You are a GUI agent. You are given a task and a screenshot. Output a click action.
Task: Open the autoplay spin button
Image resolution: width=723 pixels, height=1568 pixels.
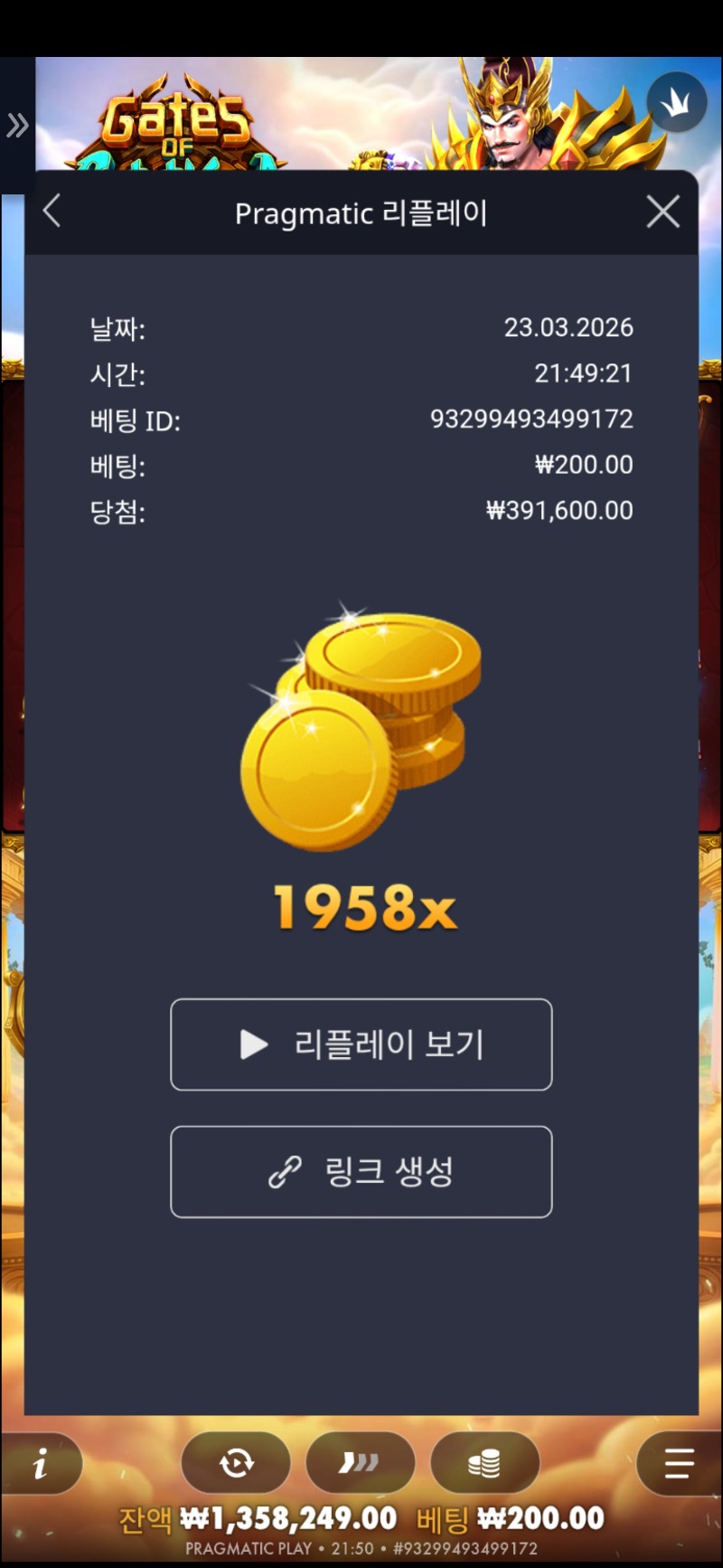(x=236, y=1463)
